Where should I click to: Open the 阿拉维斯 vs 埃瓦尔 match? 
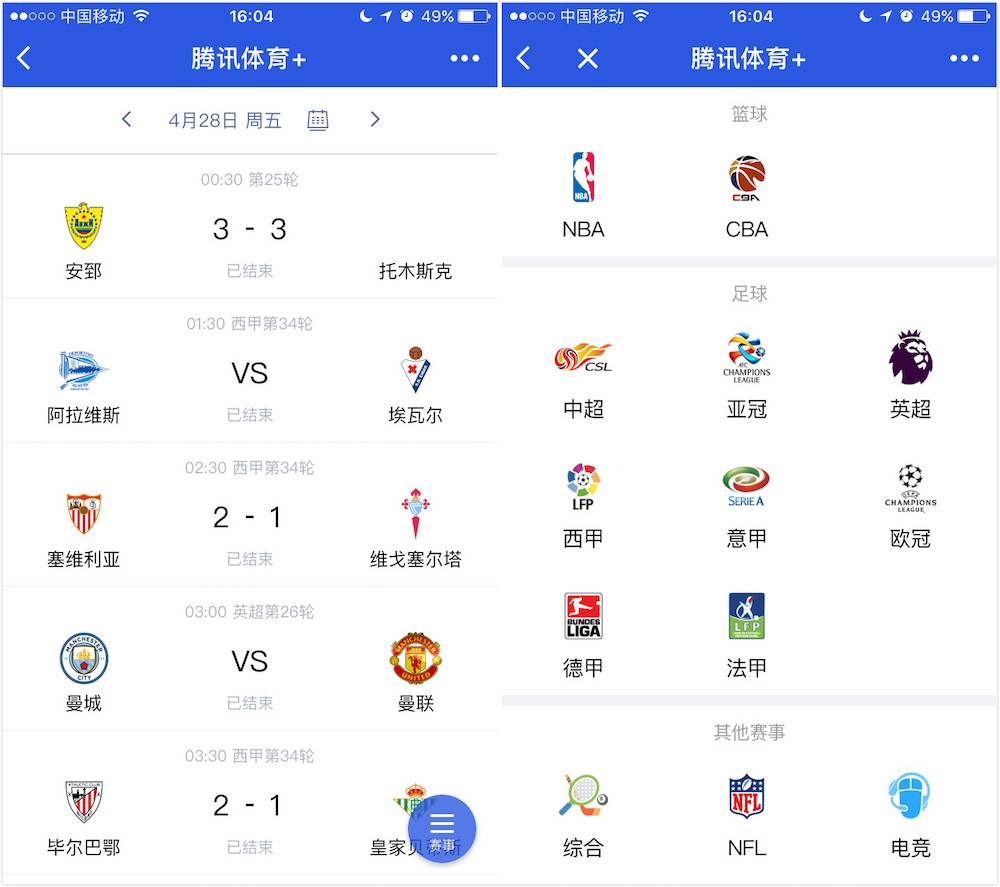[249, 374]
